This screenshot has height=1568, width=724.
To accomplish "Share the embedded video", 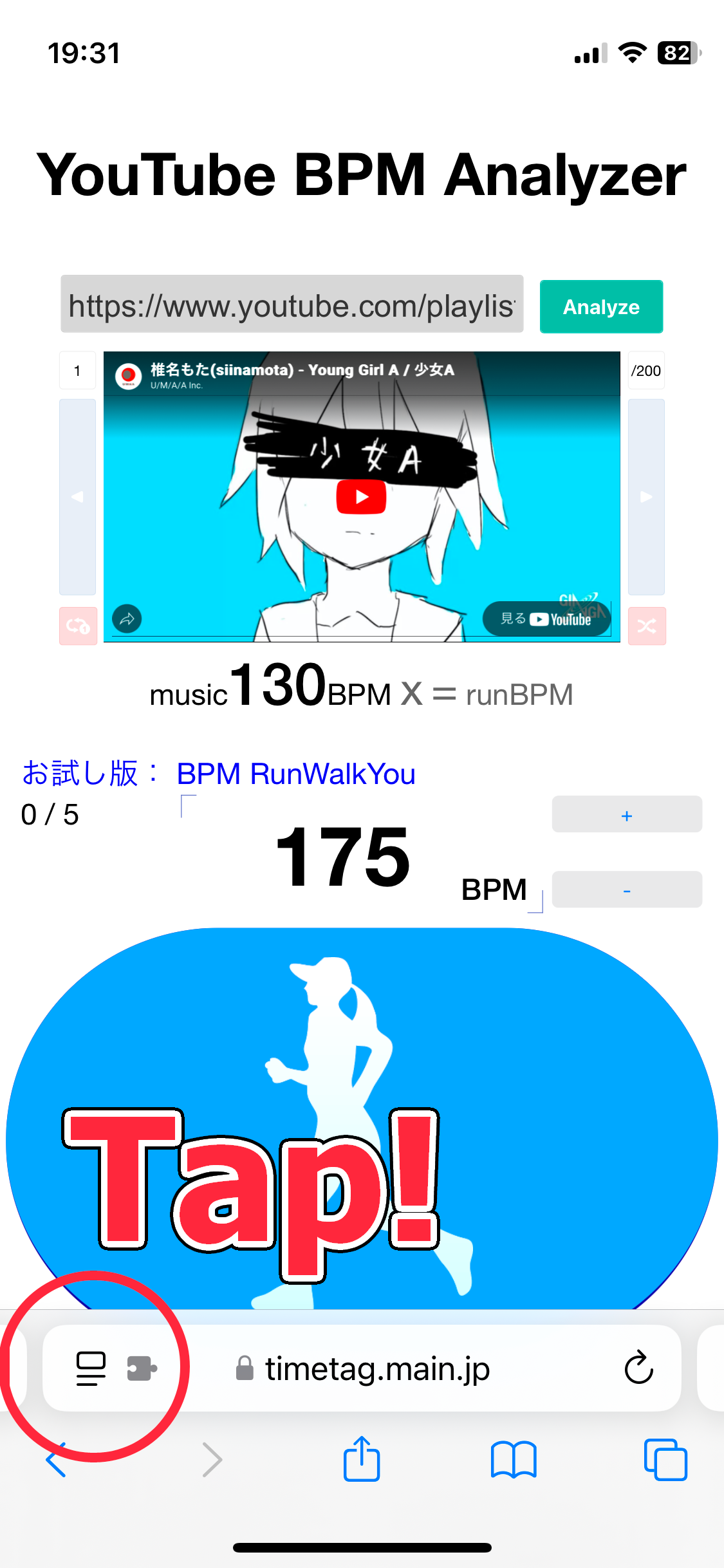I will tap(127, 619).
